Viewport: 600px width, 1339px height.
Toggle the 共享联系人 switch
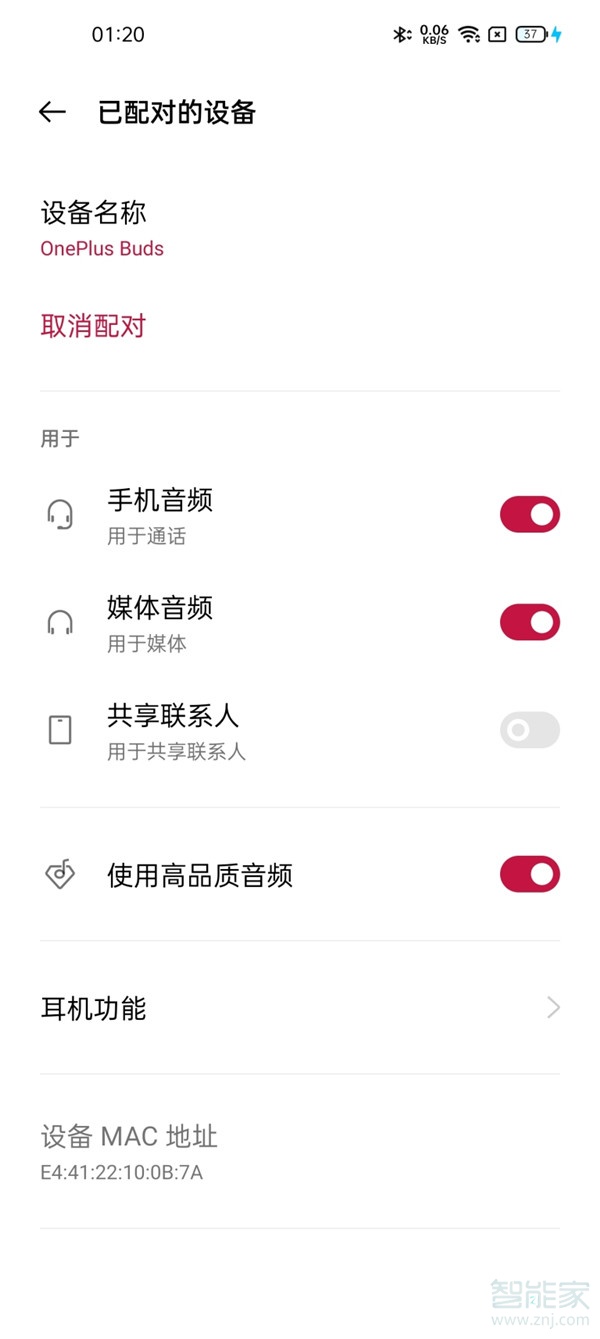coord(530,730)
